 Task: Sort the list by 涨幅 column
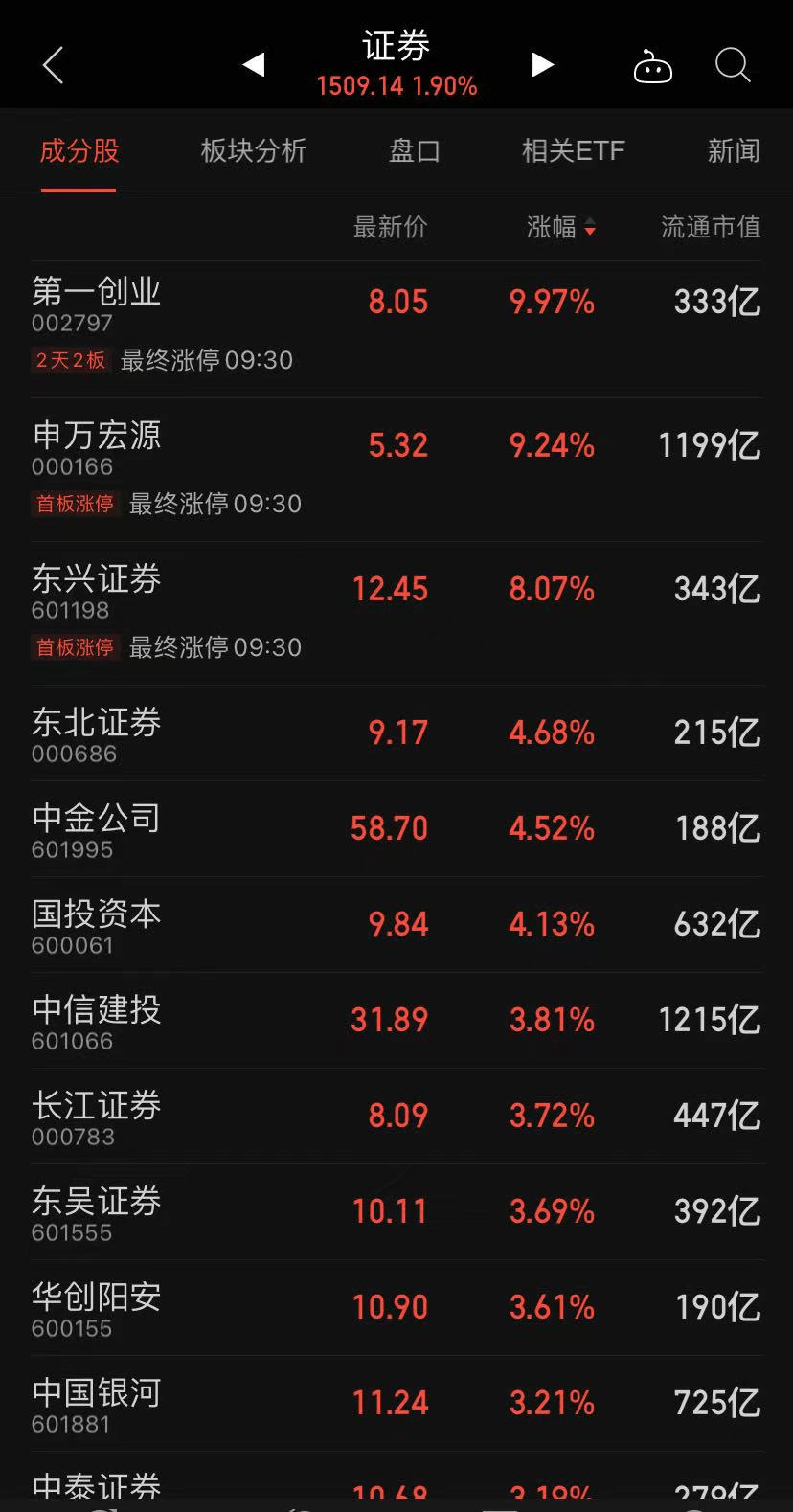[x=561, y=227]
